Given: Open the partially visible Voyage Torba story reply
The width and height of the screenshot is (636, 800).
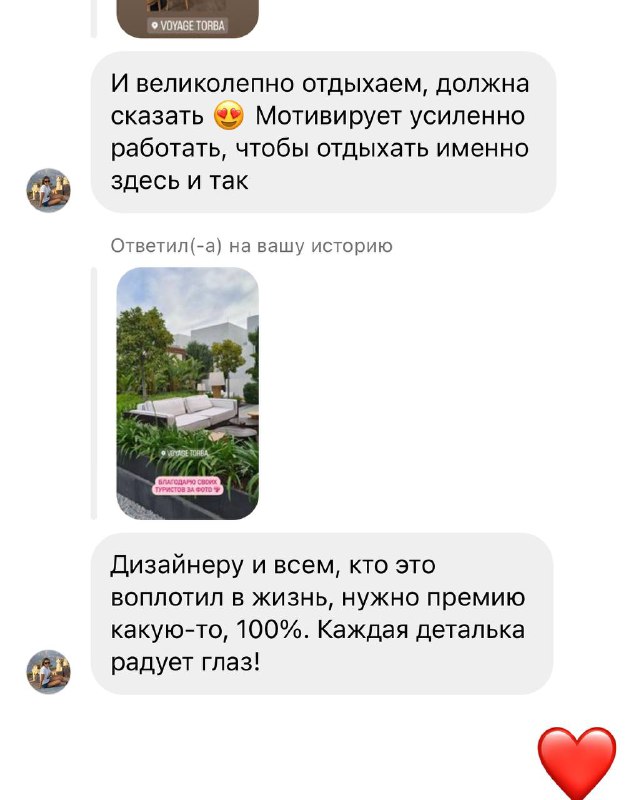Looking at the screenshot, I should [187, 18].
